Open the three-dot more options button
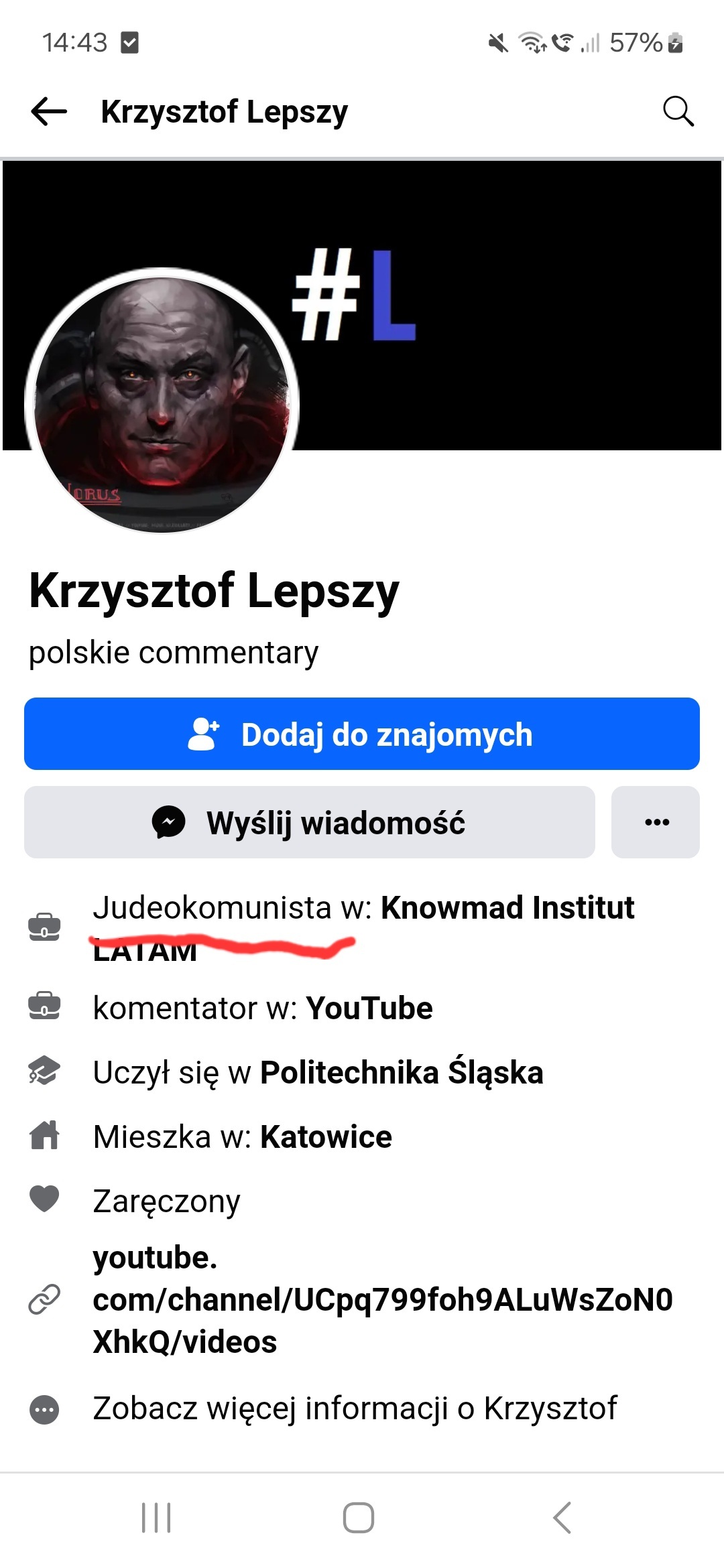This screenshot has height=1568, width=724. pyautogui.click(x=656, y=823)
